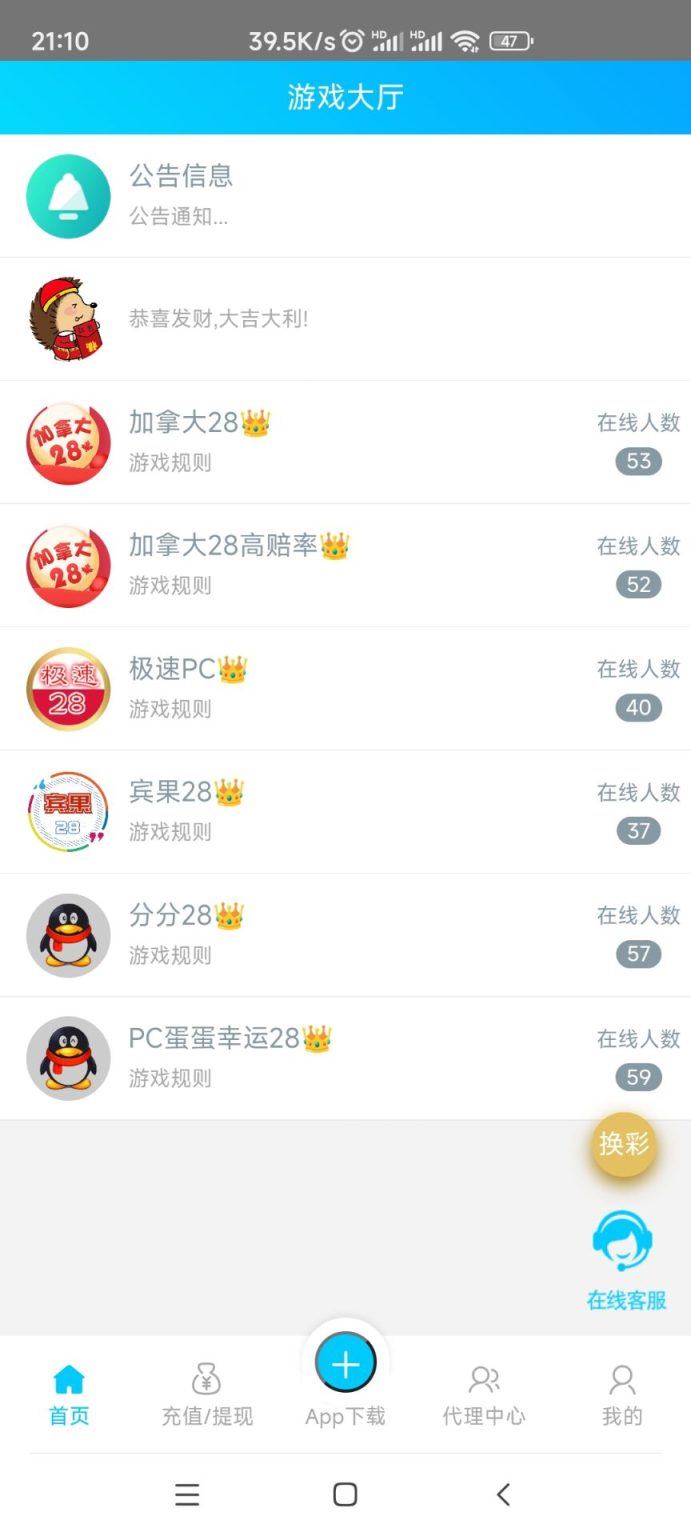
Task: Open the 代理中心 tab
Action: point(484,1396)
